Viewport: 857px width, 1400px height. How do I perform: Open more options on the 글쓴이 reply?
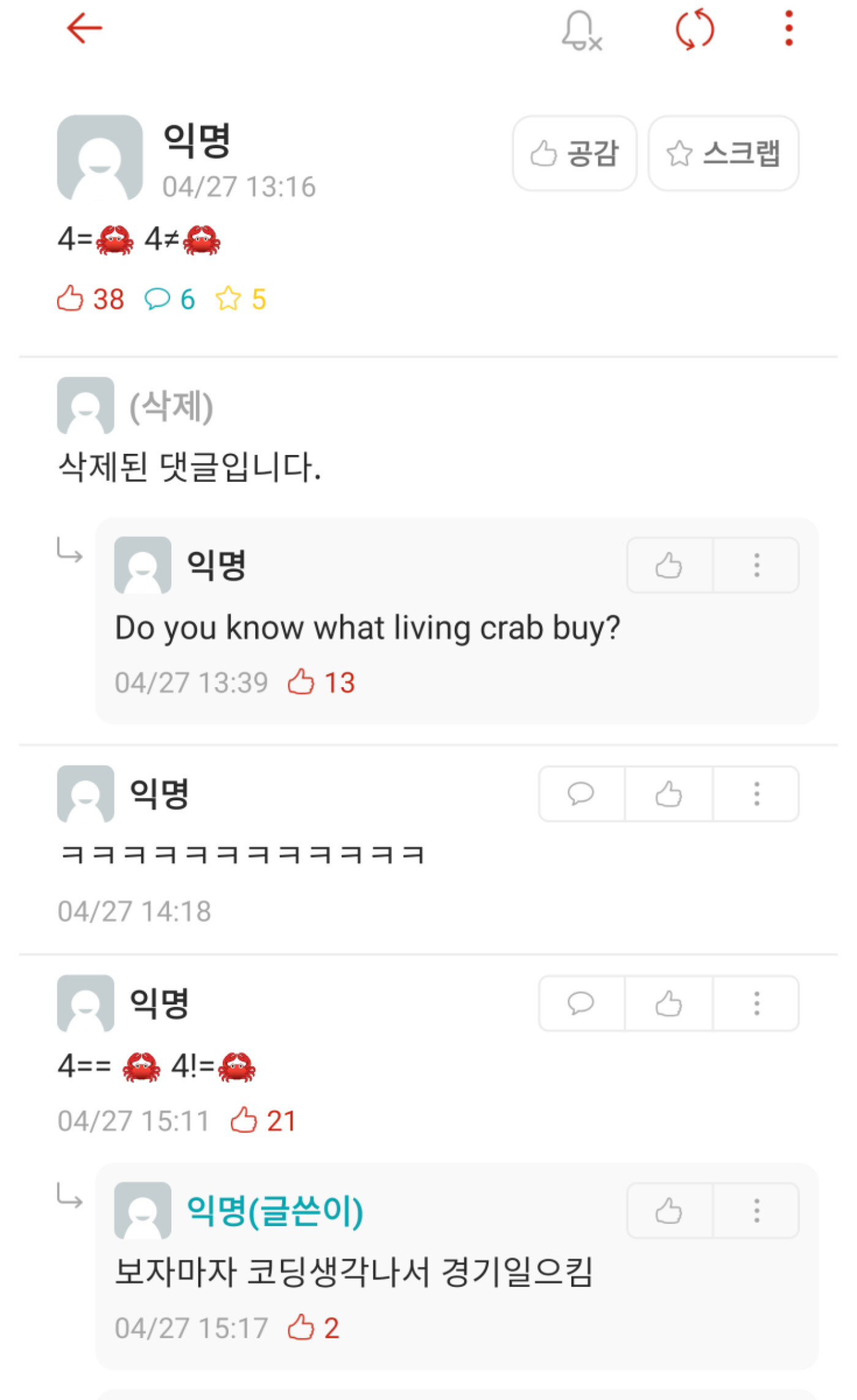(x=757, y=1211)
